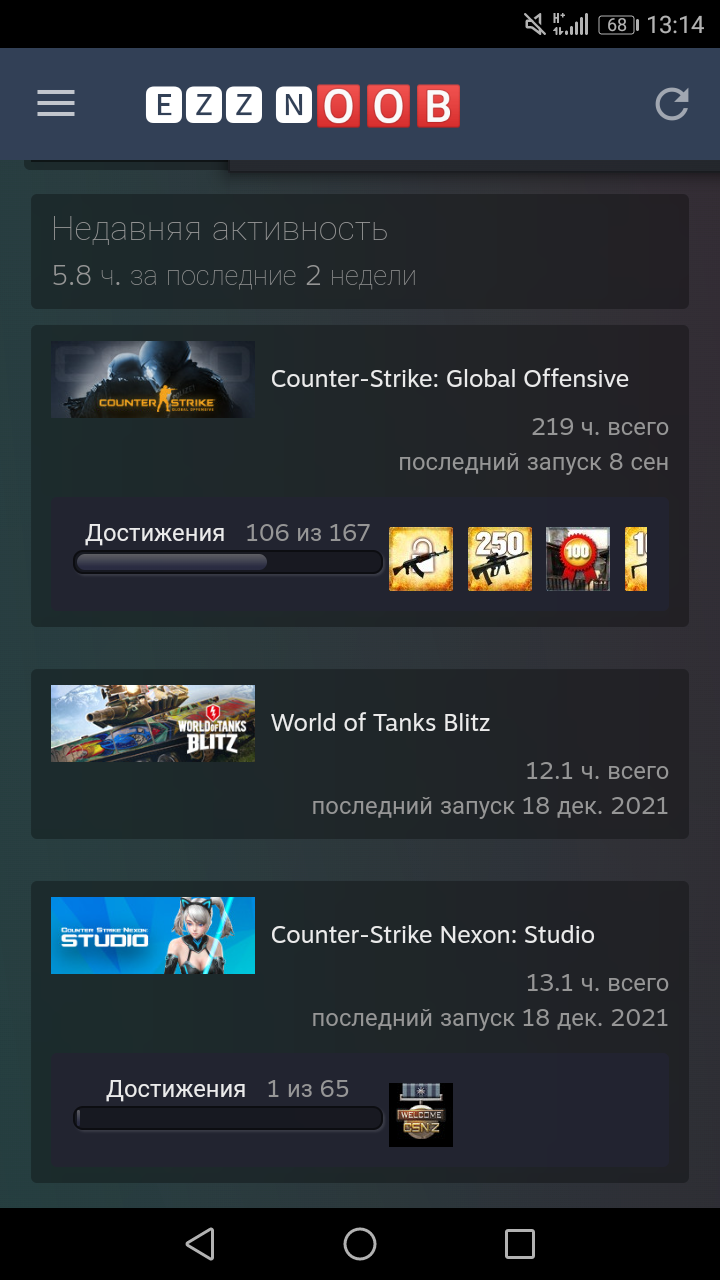
Task: Open the hamburger menu drawer
Action: click(56, 104)
